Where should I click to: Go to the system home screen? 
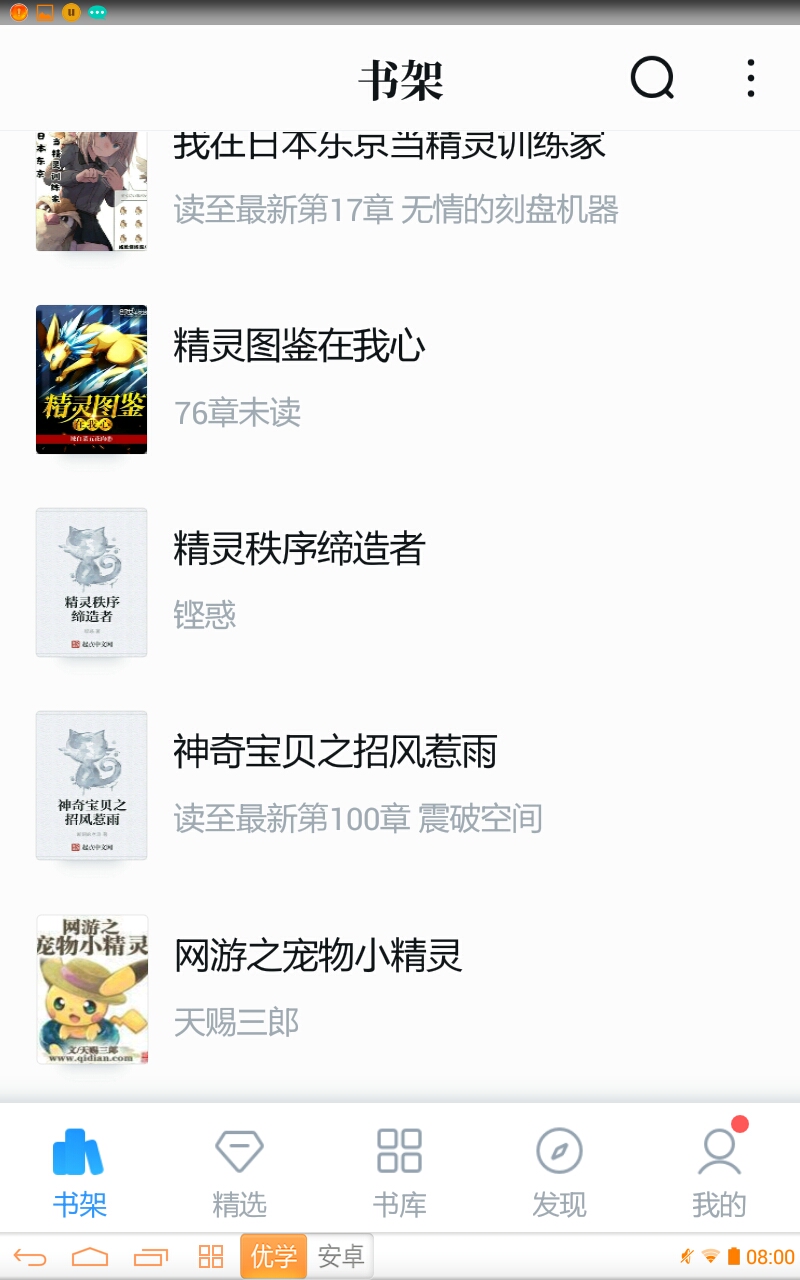[x=90, y=1257]
